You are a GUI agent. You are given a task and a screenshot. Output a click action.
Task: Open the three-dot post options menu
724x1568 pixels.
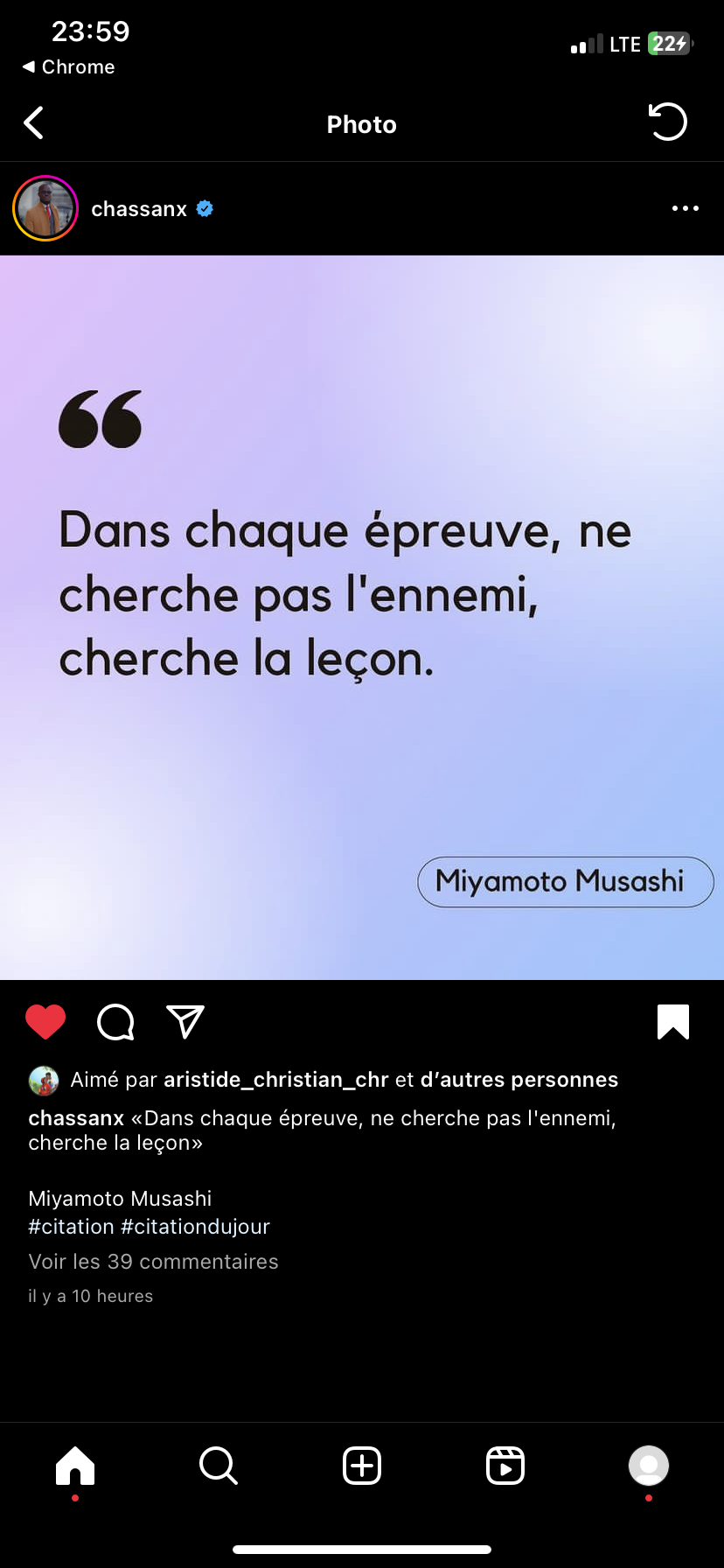[x=685, y=208]
